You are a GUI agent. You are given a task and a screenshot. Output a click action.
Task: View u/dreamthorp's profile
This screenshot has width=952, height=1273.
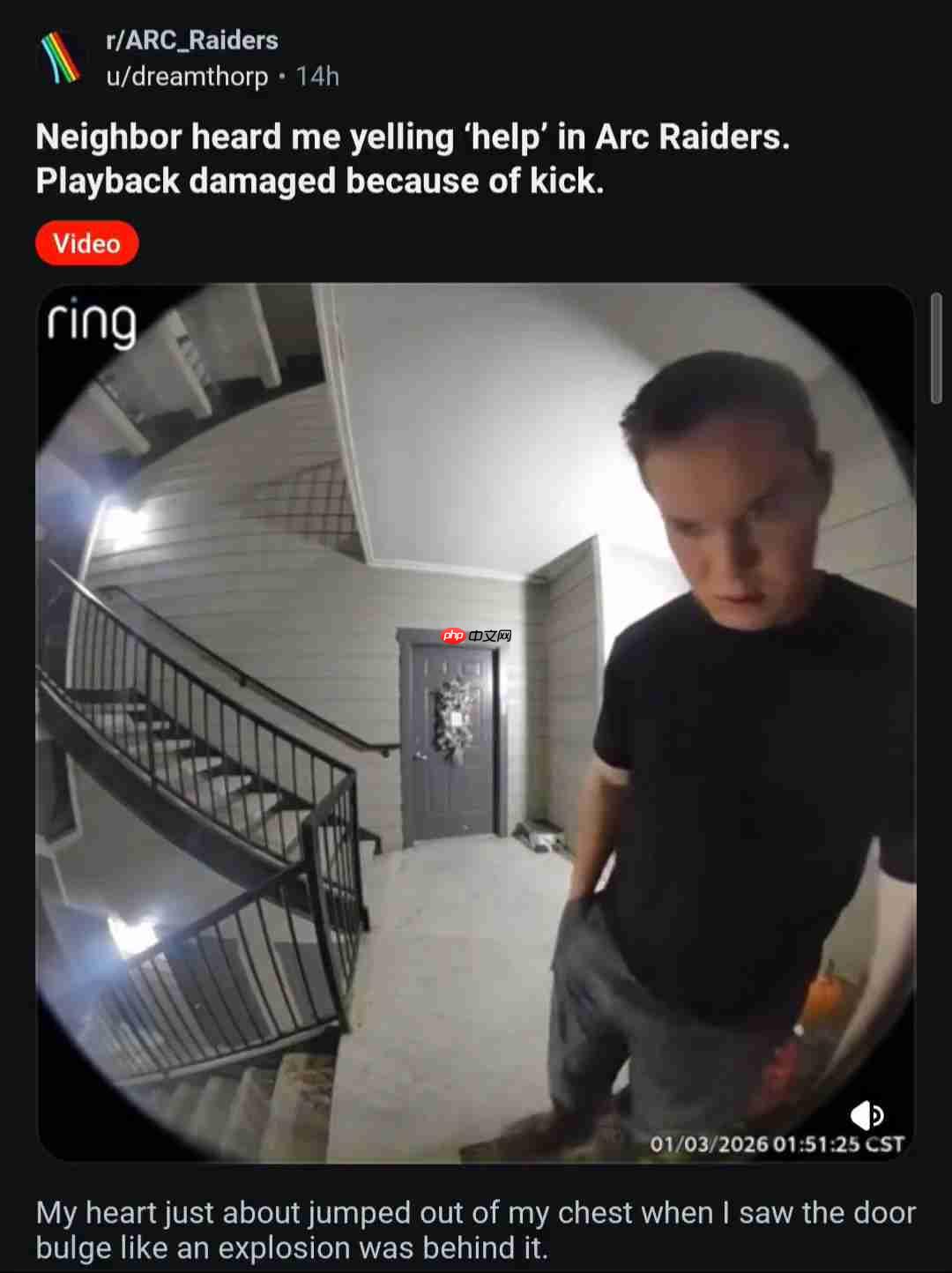(x=187, y=77)
